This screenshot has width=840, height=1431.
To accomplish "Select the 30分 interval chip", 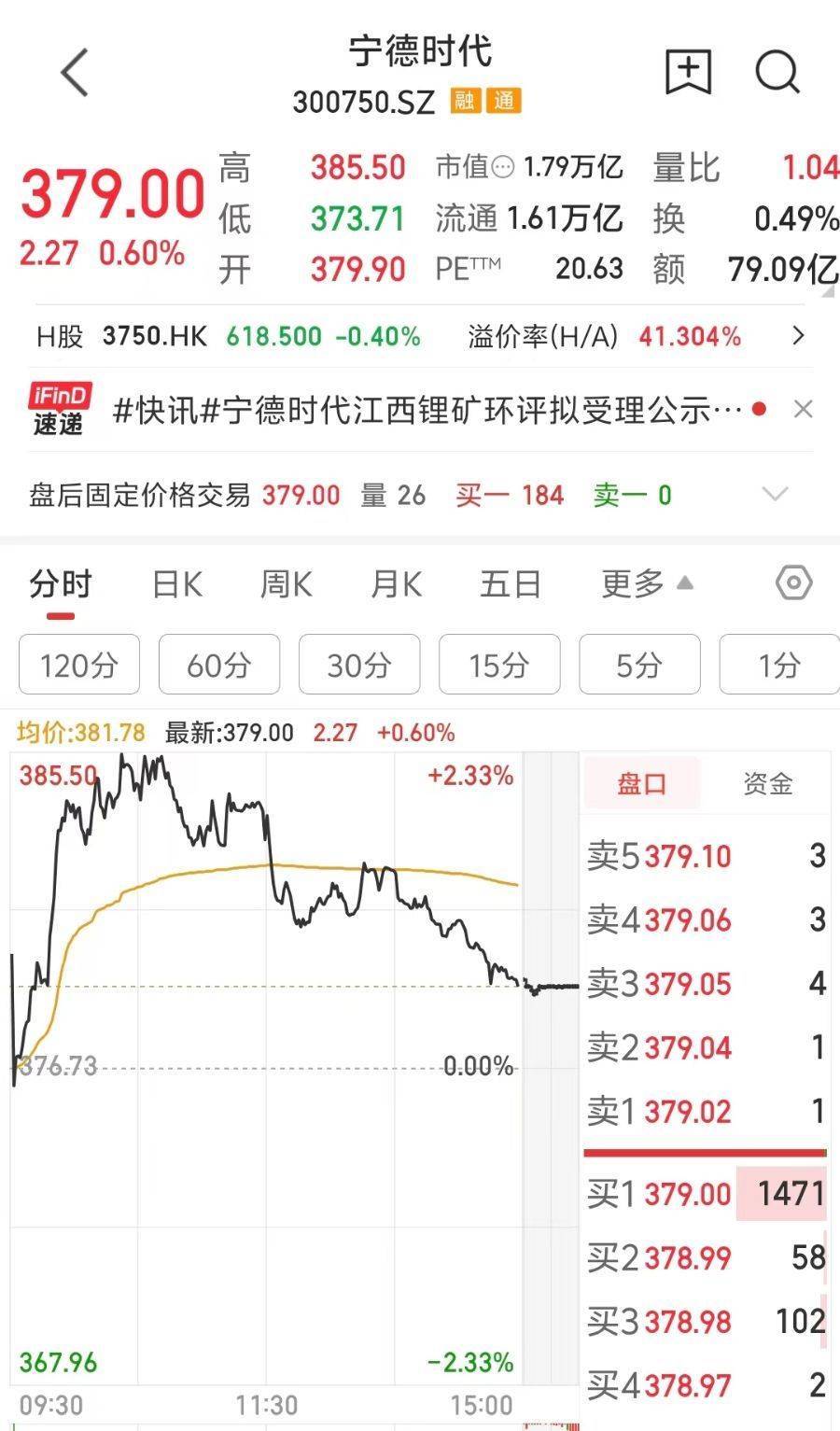I will tap(359, 665).
